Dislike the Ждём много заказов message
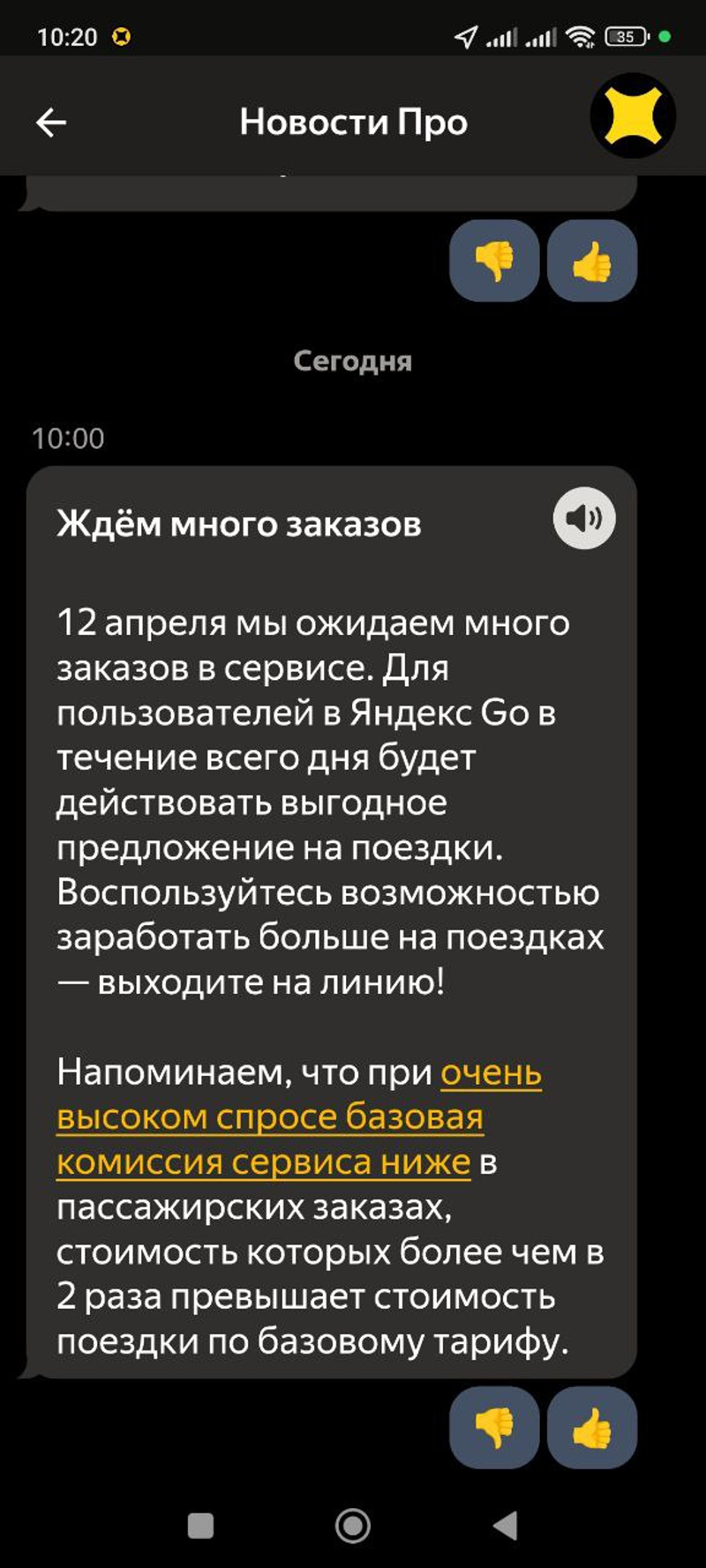The height and width of the screenshot is (1568, 706). pyautogui.click(x=494, y=1427)
